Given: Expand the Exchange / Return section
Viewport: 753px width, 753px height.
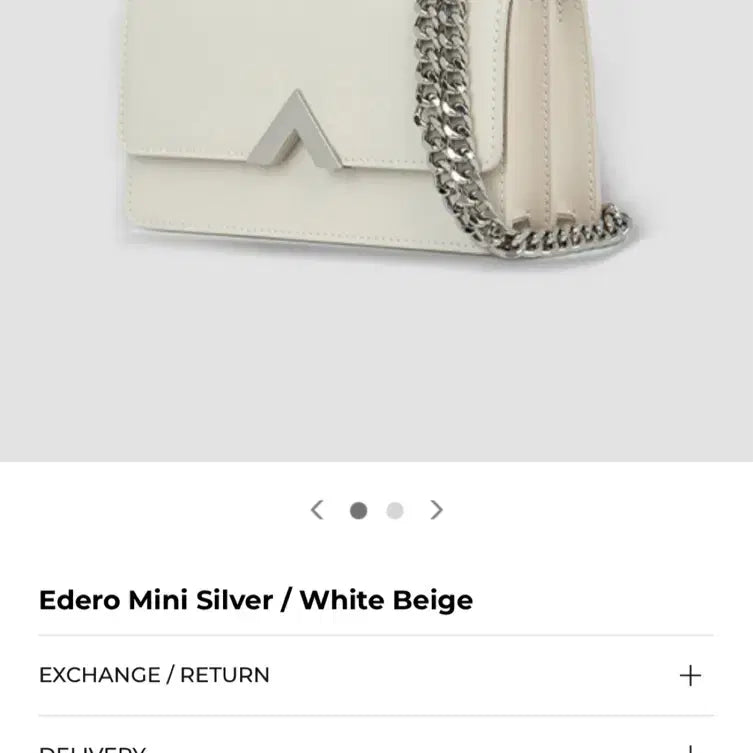Looking at the screenshot, I should 690,675.
